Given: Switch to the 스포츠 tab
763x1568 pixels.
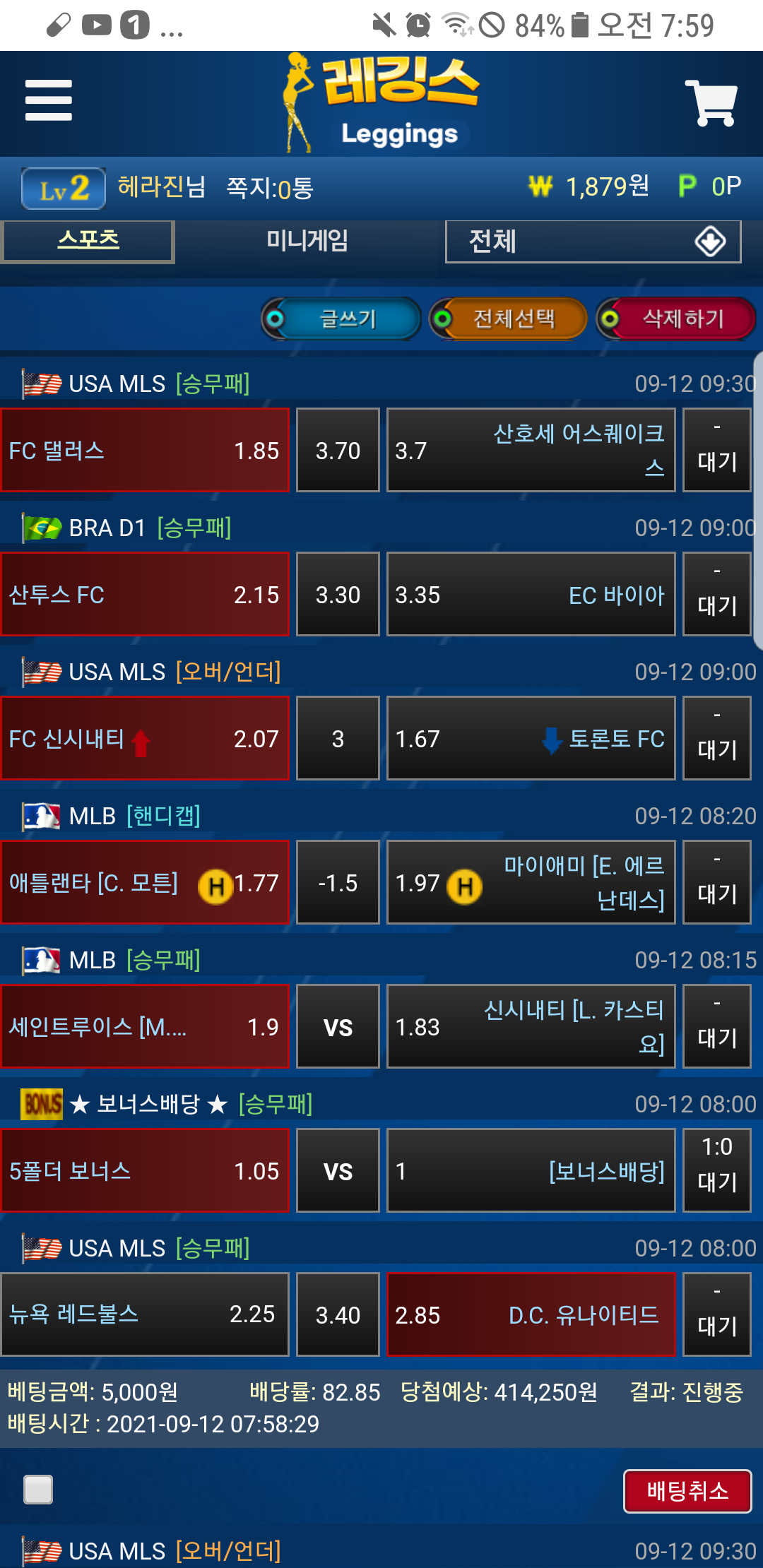Looking at the screenshot, I should coord(88,241).
